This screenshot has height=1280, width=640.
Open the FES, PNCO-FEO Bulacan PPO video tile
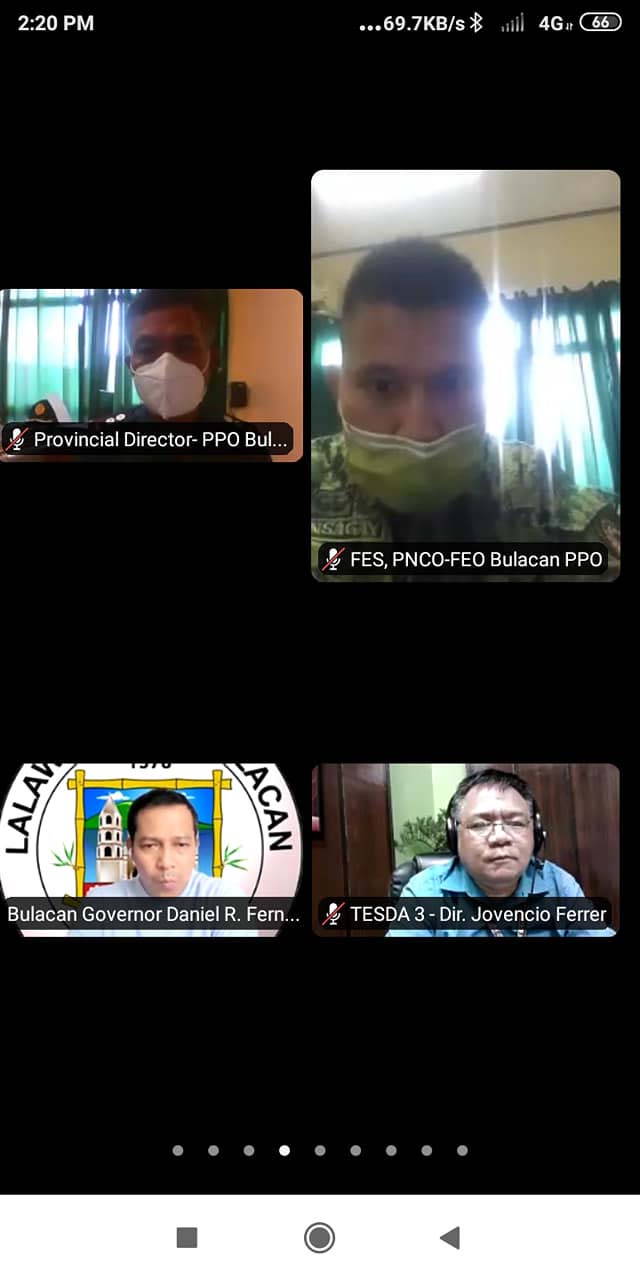click(x=465, y=375)
